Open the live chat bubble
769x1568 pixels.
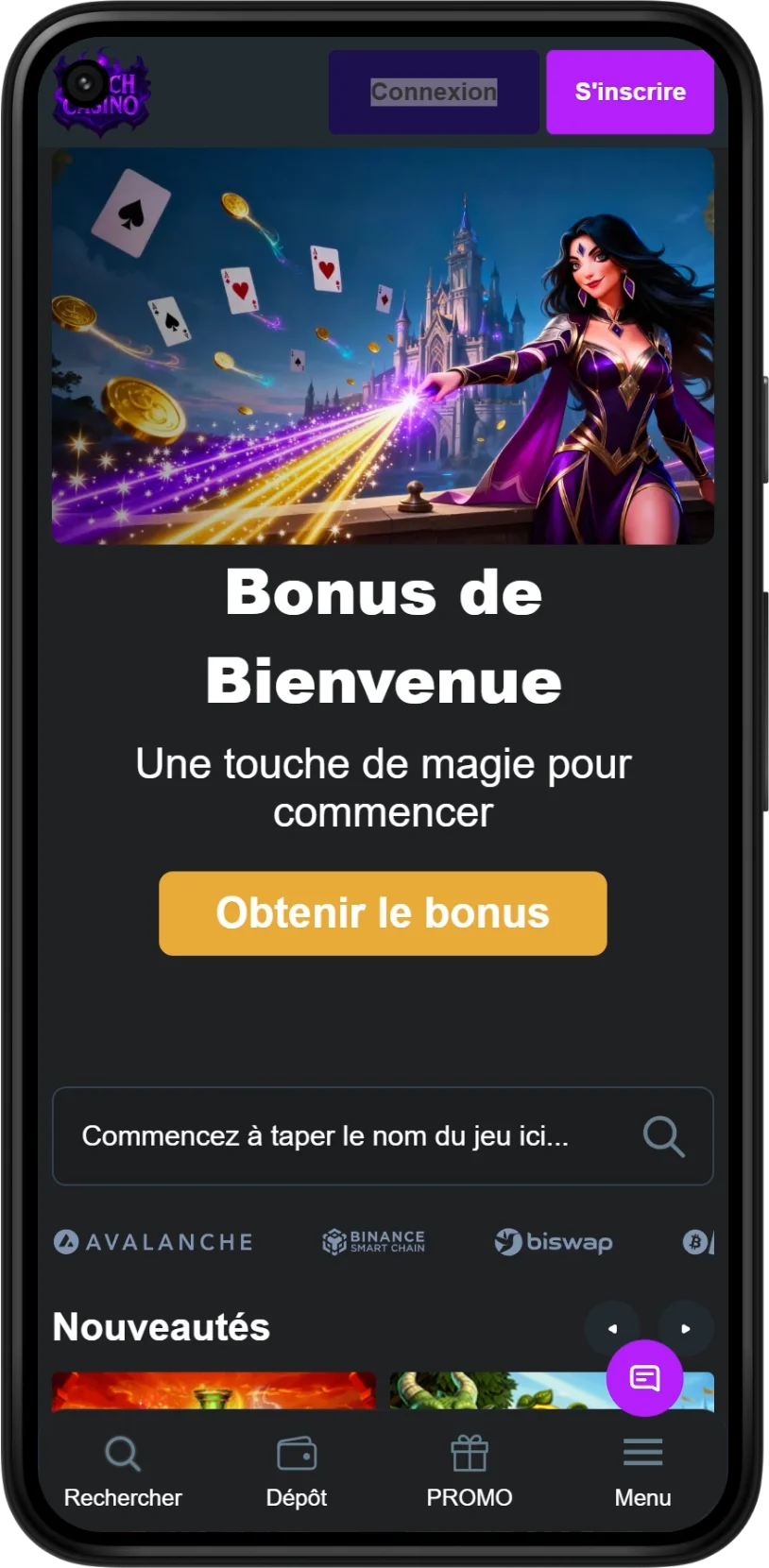coord(644,1378)
